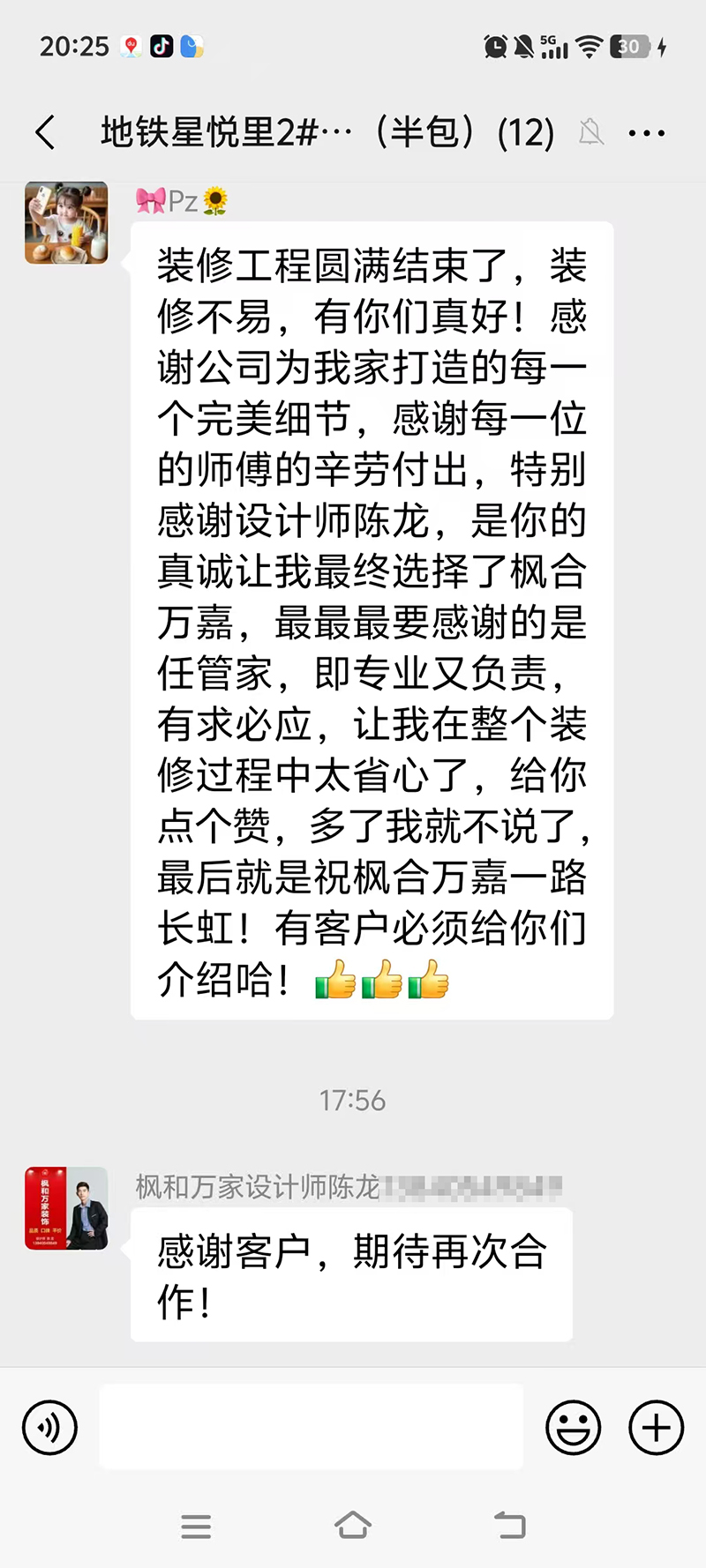Tap the system home button
706x1568 pixels.
click(353, 1525)
